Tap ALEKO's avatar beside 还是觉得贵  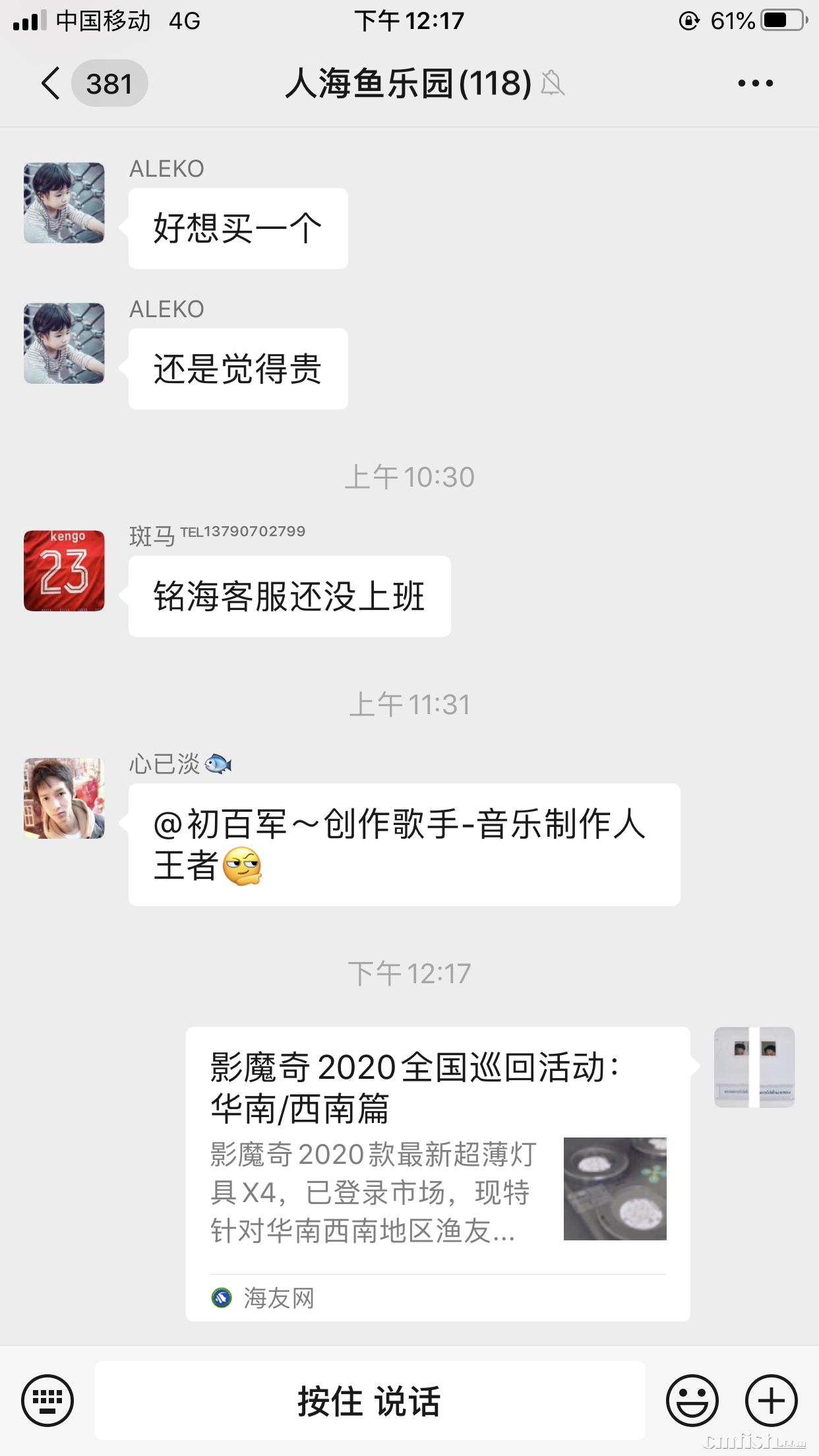pyautogui.click(x=64, y=344)
